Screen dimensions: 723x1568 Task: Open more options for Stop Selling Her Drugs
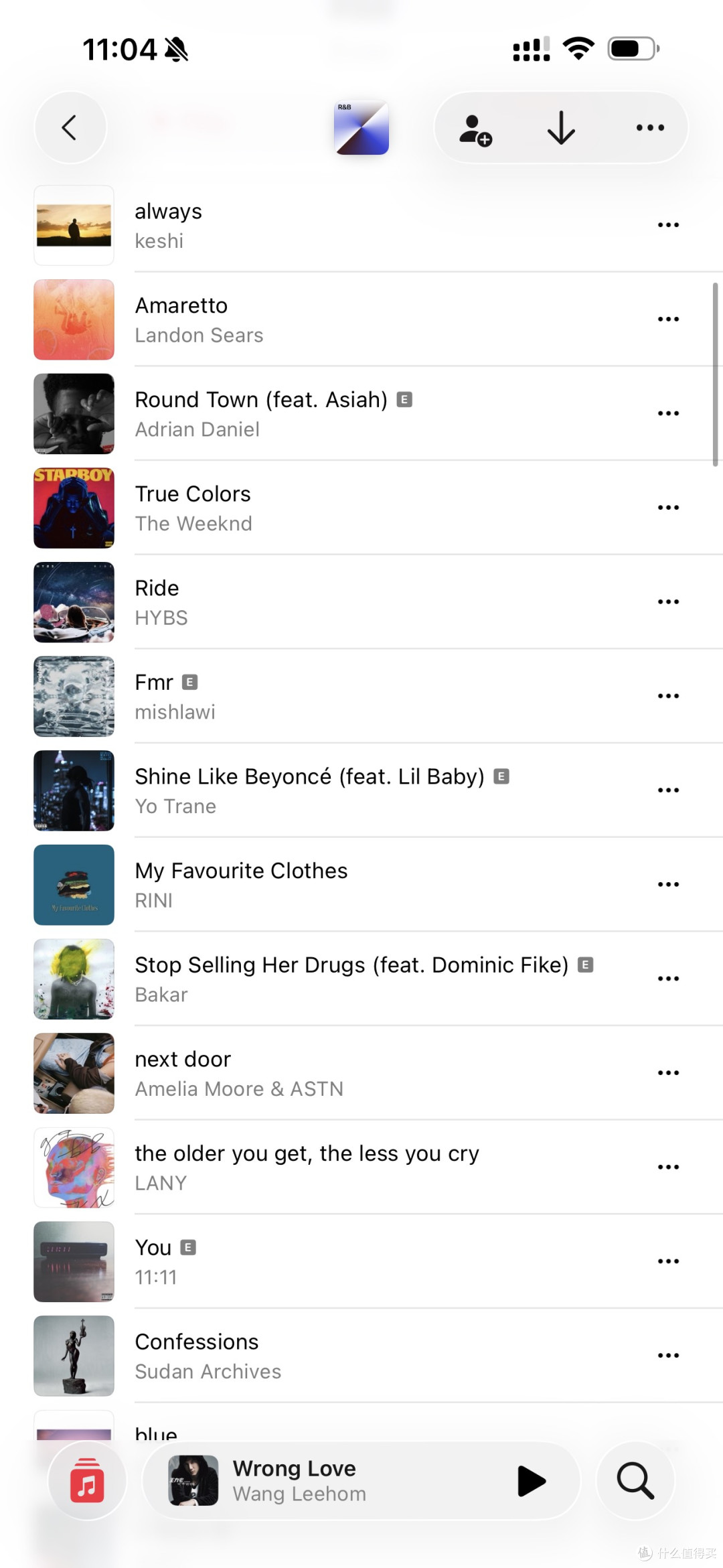click(x=668, y=979)
